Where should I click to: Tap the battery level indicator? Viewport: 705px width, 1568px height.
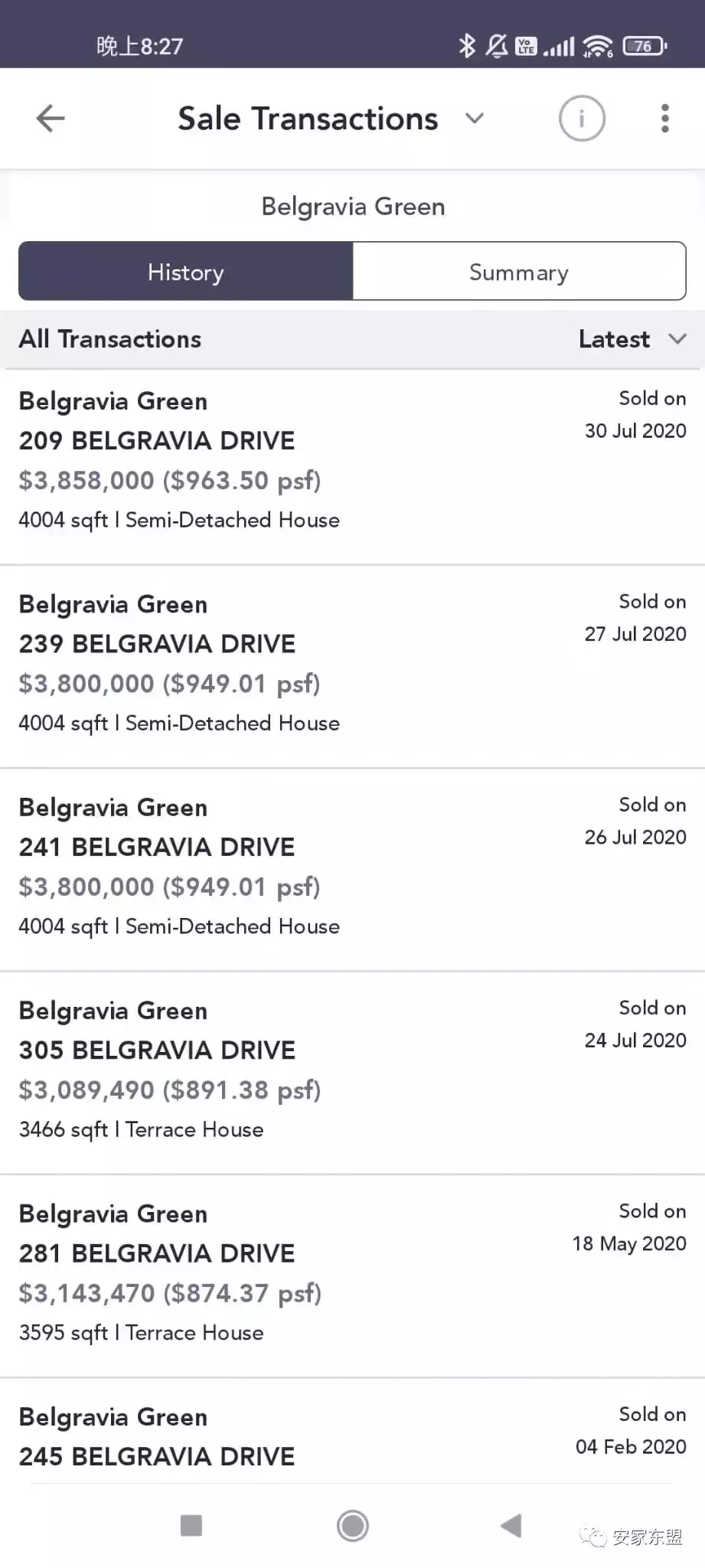[644, 46]
